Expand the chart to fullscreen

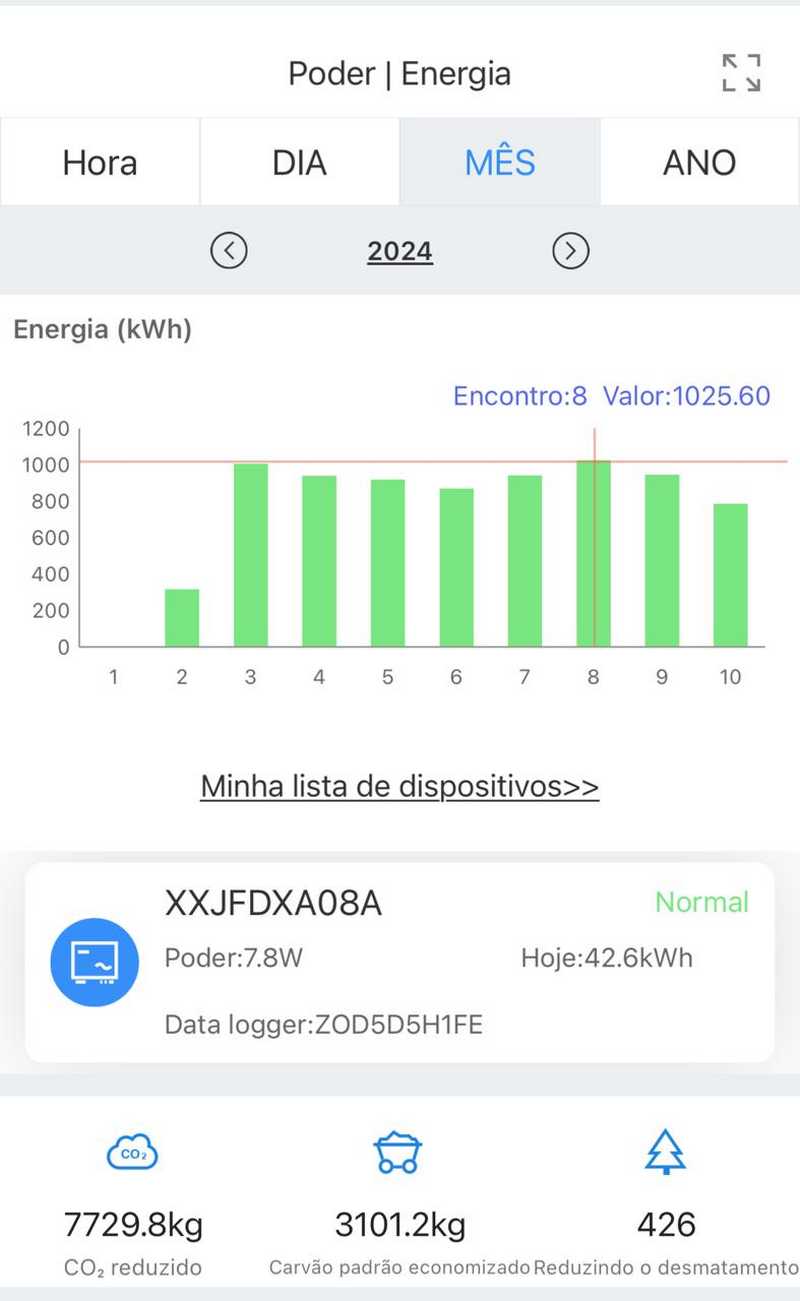[x=741, y=73]
